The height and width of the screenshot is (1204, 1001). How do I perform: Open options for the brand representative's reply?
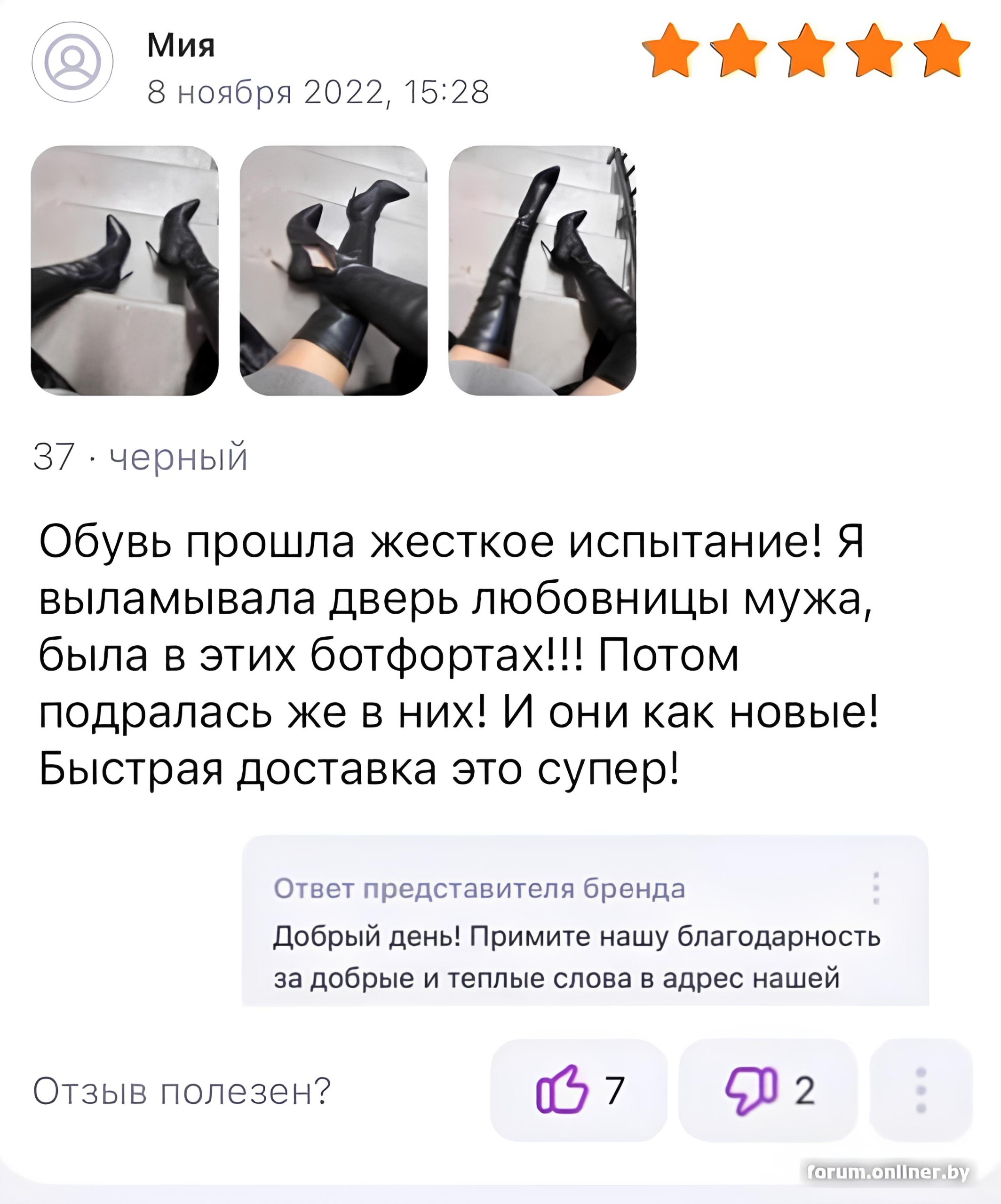[x=875, y=888]
